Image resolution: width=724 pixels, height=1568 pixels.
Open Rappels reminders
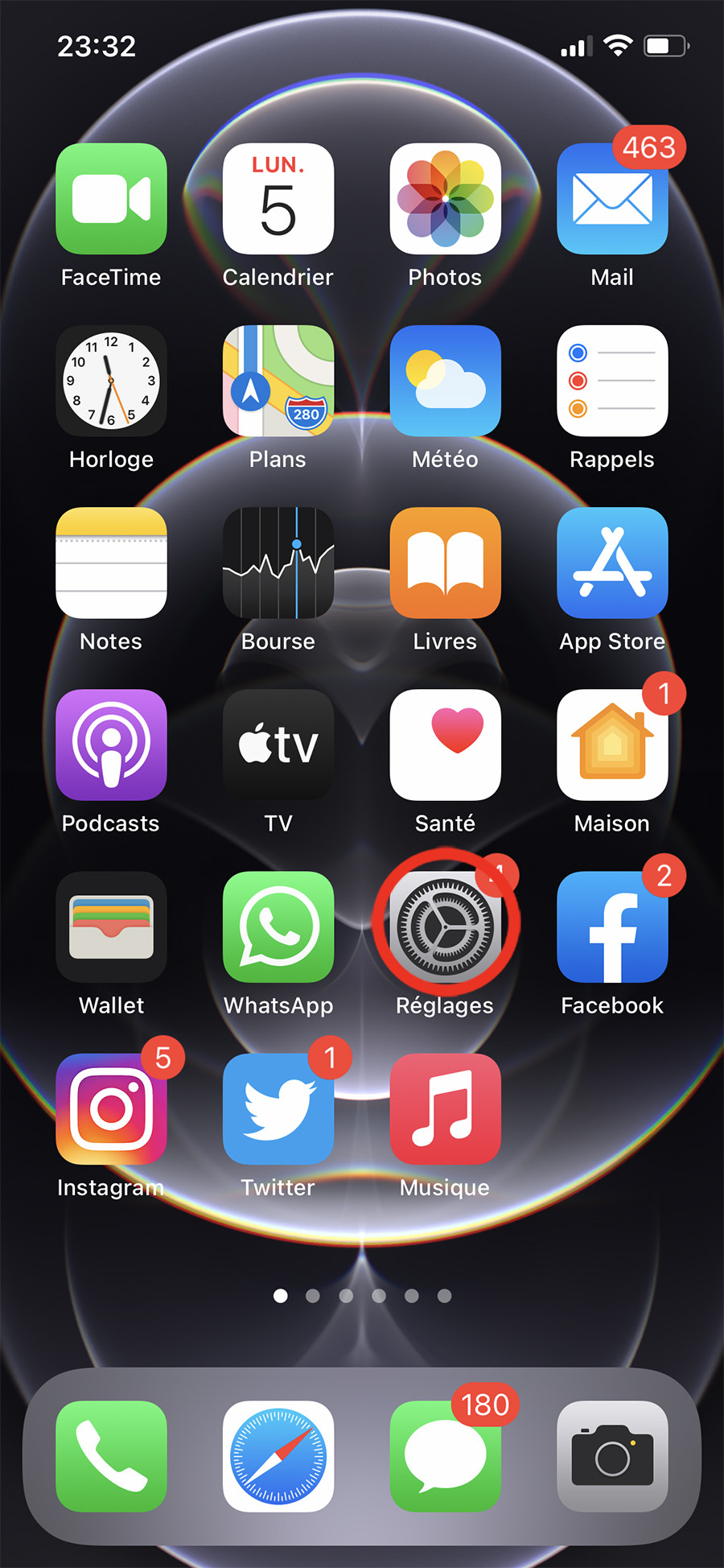click(612, 381)
